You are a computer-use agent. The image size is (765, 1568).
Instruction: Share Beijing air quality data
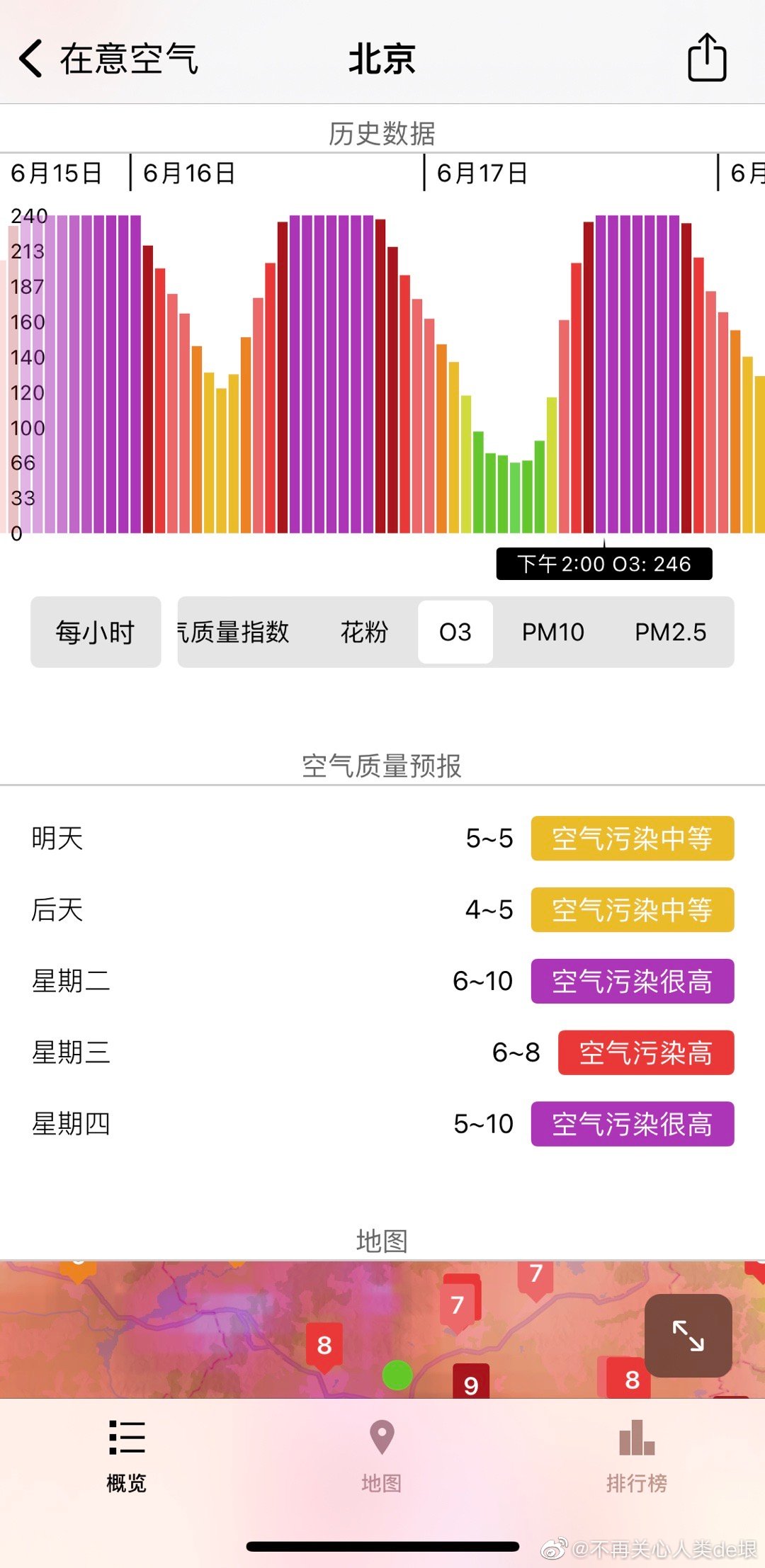[x=707, y=58]
